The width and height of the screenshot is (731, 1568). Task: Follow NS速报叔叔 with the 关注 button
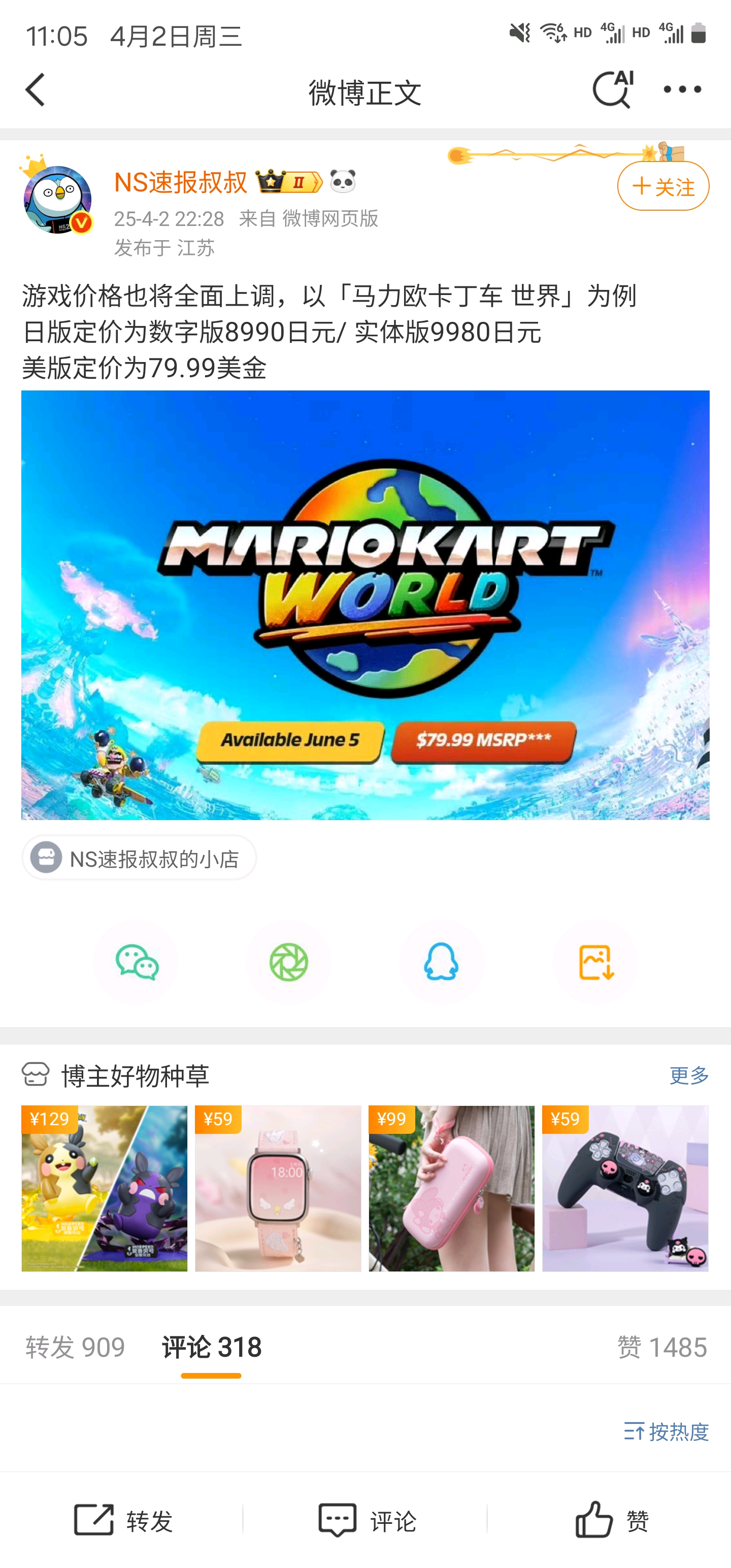tap(663, 186)
